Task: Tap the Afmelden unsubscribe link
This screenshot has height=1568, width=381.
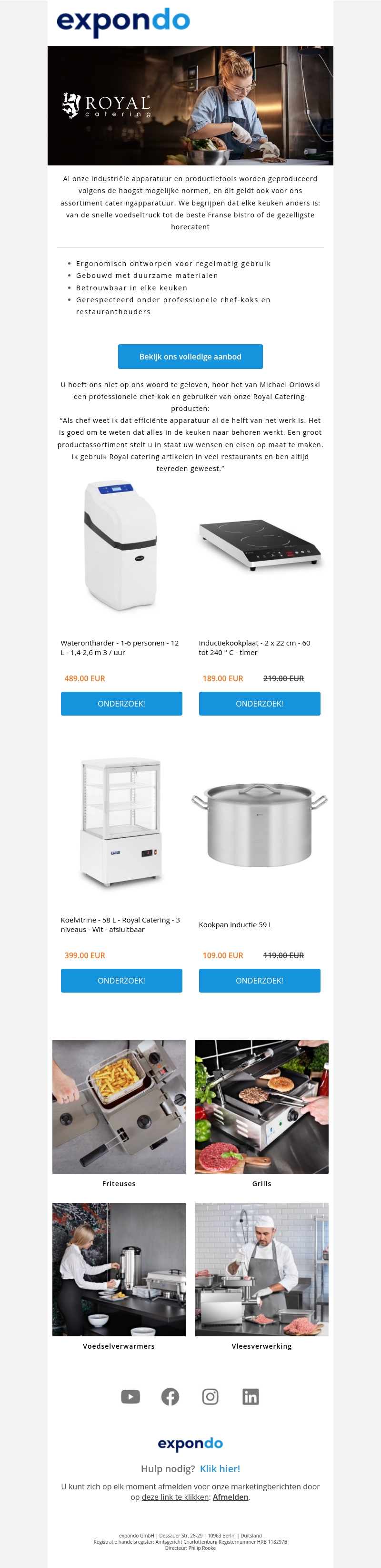Action: 231,1497
